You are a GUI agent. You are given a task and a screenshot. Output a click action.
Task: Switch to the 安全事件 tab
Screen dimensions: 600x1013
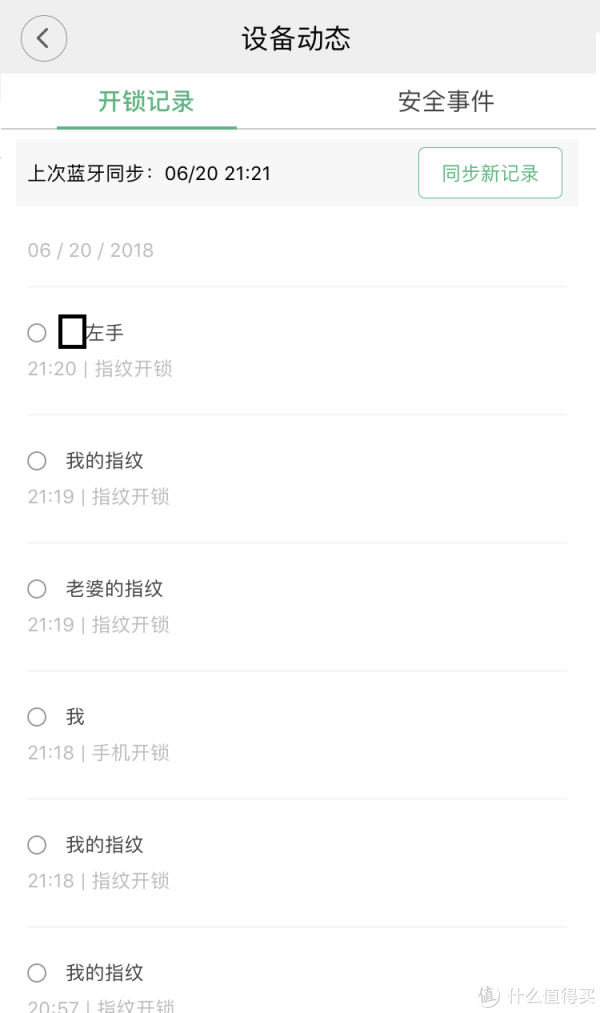click(x=446, y=101)
